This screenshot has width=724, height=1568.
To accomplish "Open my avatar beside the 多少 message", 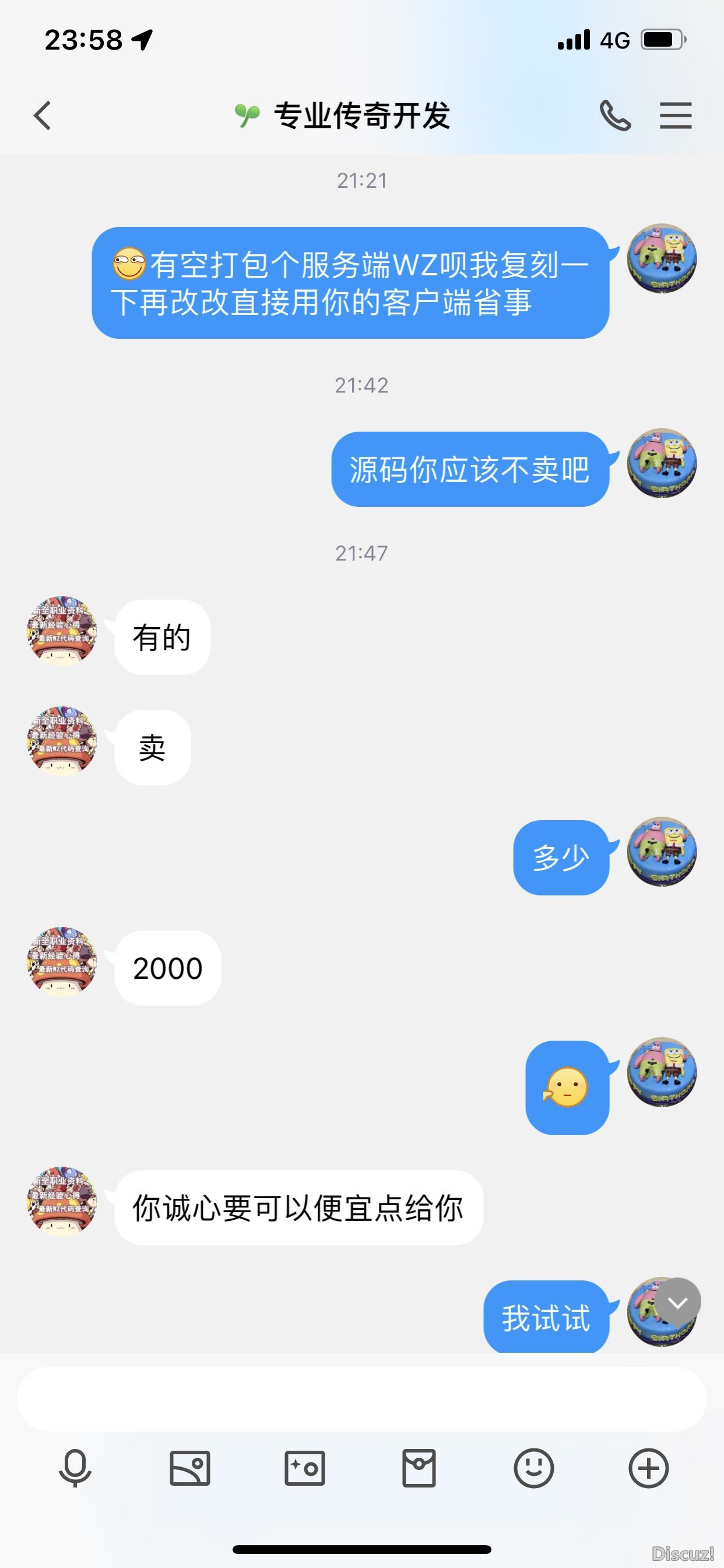I will 662,852.
